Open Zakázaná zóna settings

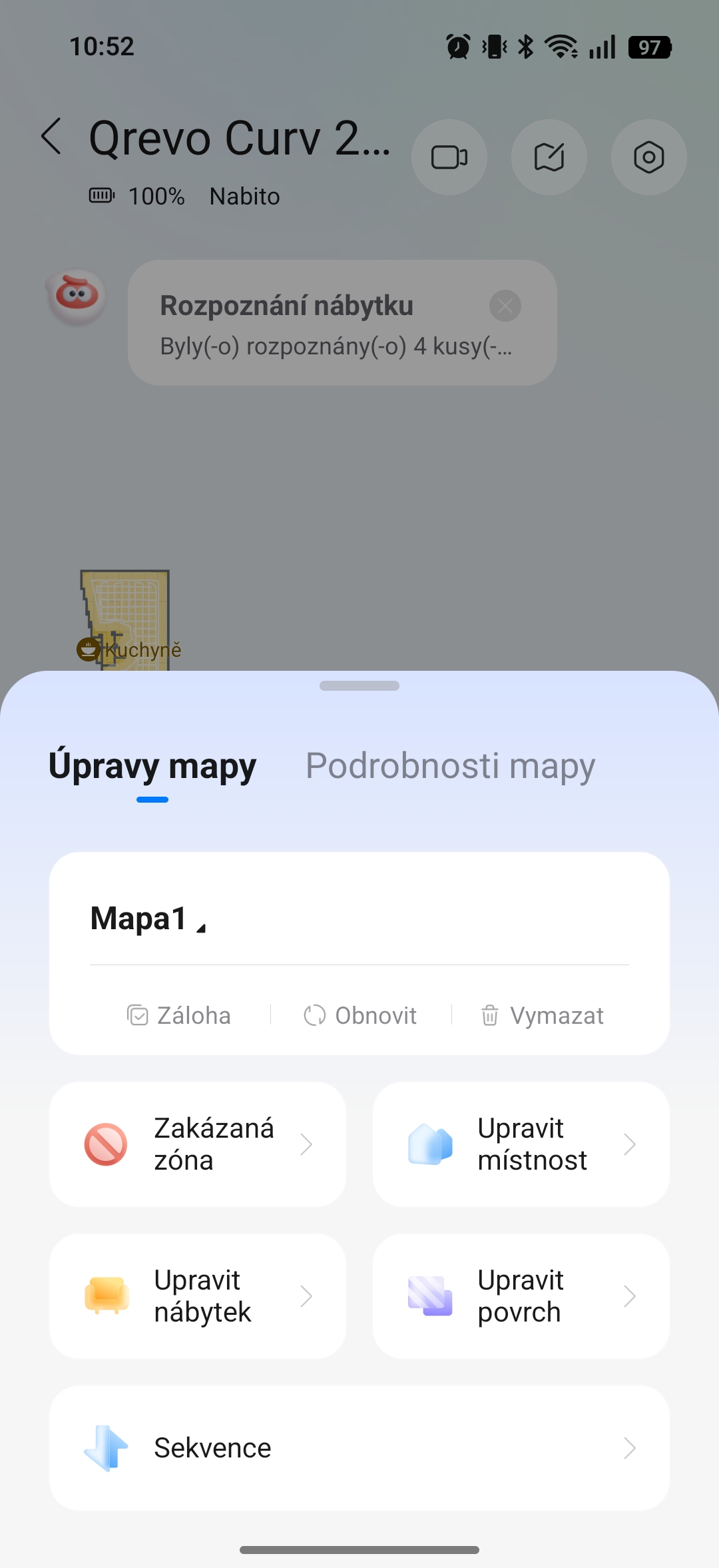pyautogui.click(x=198, y=1144)
